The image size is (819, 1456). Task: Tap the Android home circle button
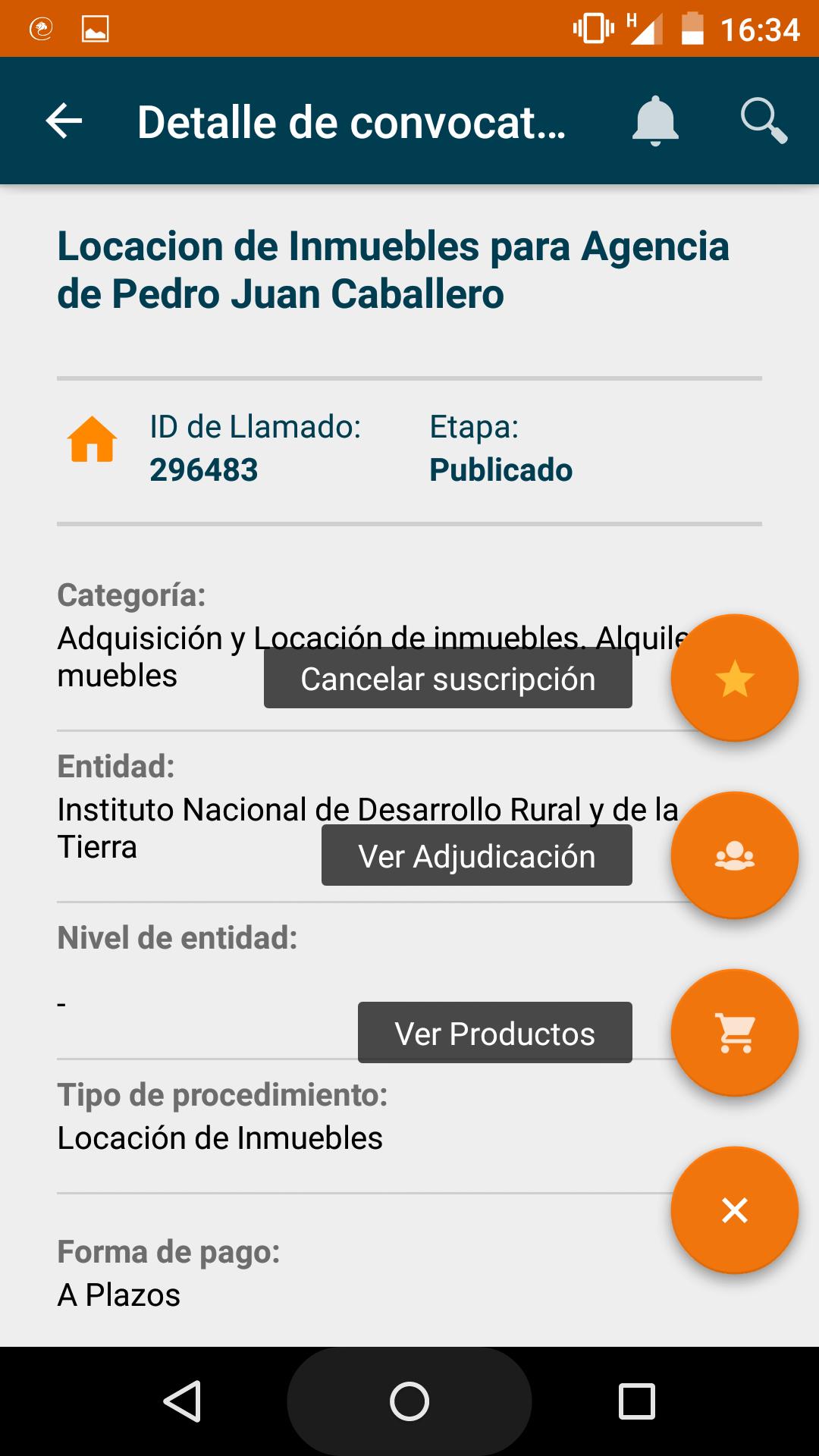(x=409, y=1407)
